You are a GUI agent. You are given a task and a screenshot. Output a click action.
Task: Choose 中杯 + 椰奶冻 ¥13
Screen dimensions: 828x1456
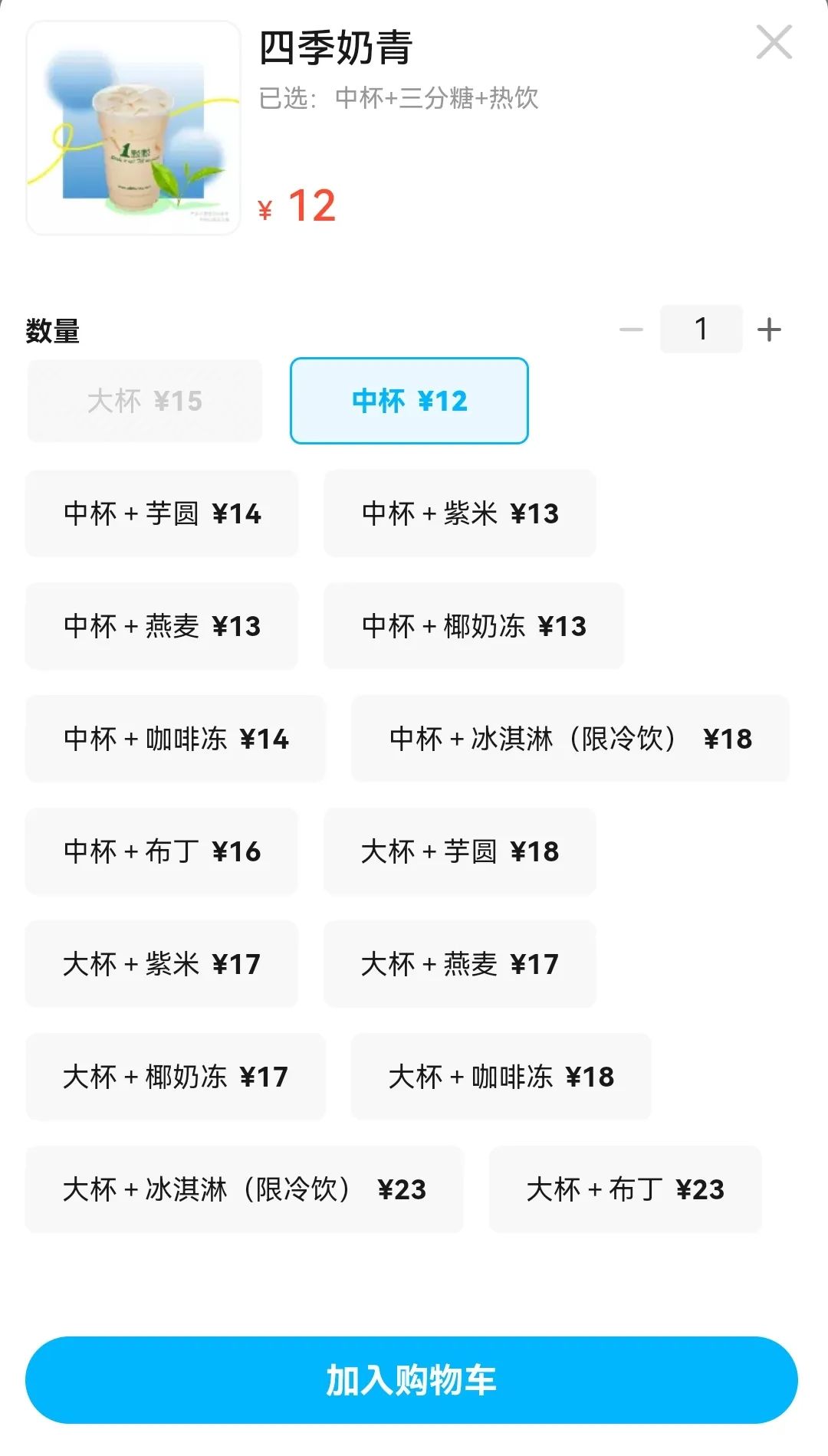click(474, 626)
